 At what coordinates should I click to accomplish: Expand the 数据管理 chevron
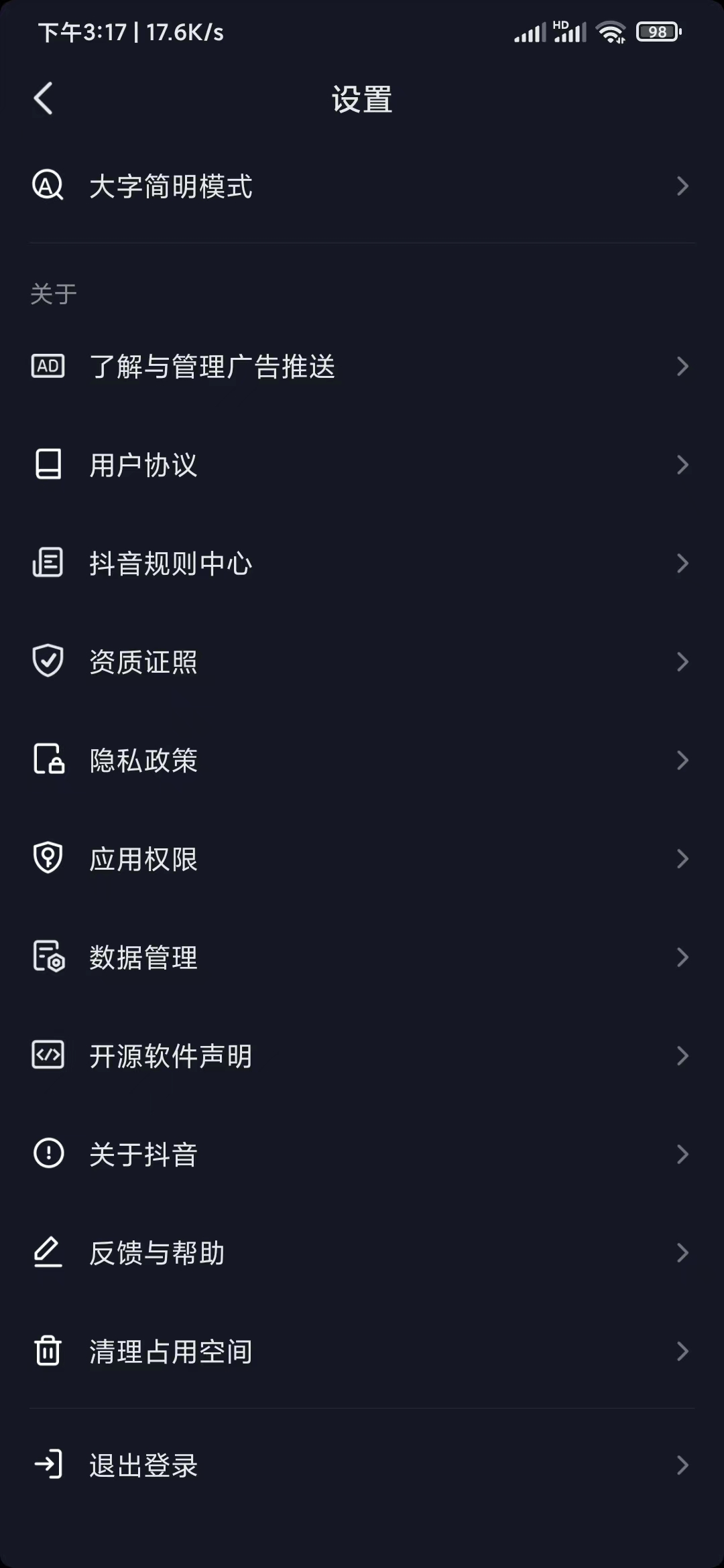[682, 957]
